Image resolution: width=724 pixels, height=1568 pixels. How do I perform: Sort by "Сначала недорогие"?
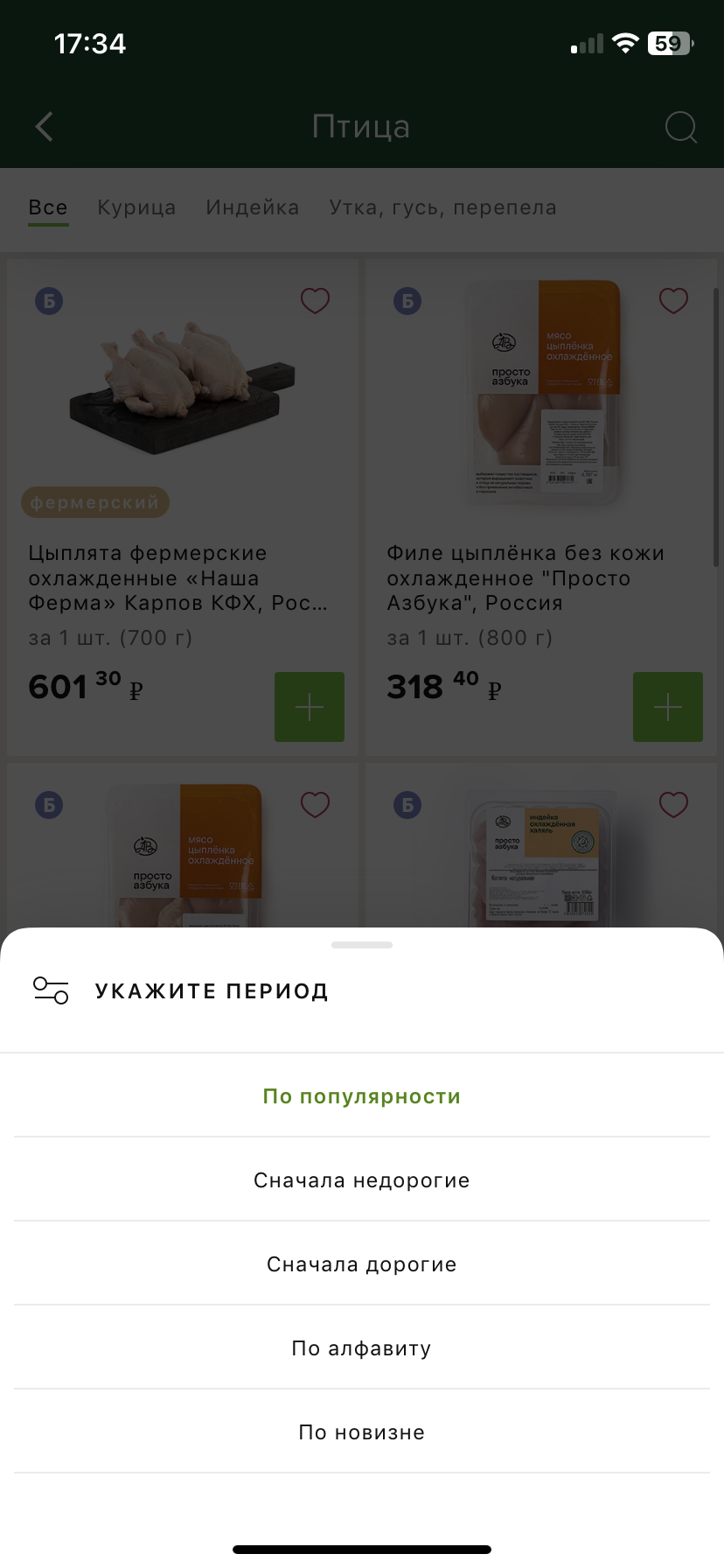[362, 1180]
